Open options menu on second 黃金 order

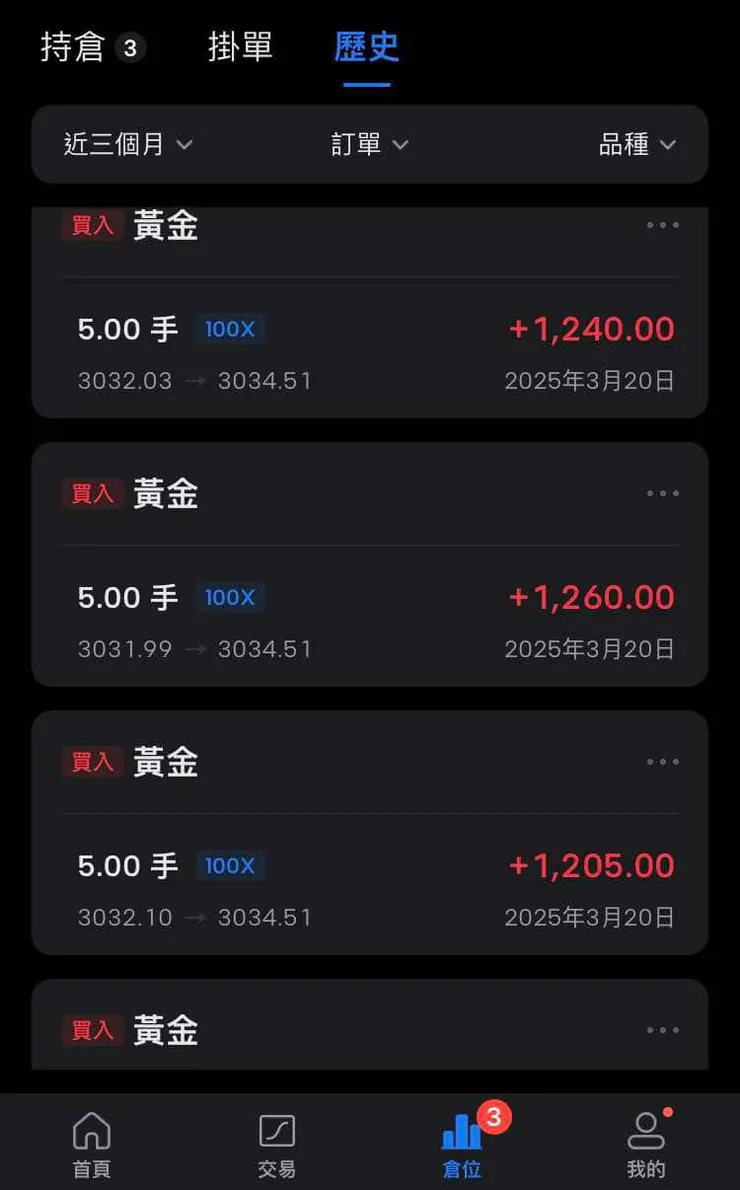pyautogui.click(x=663, y=493)
